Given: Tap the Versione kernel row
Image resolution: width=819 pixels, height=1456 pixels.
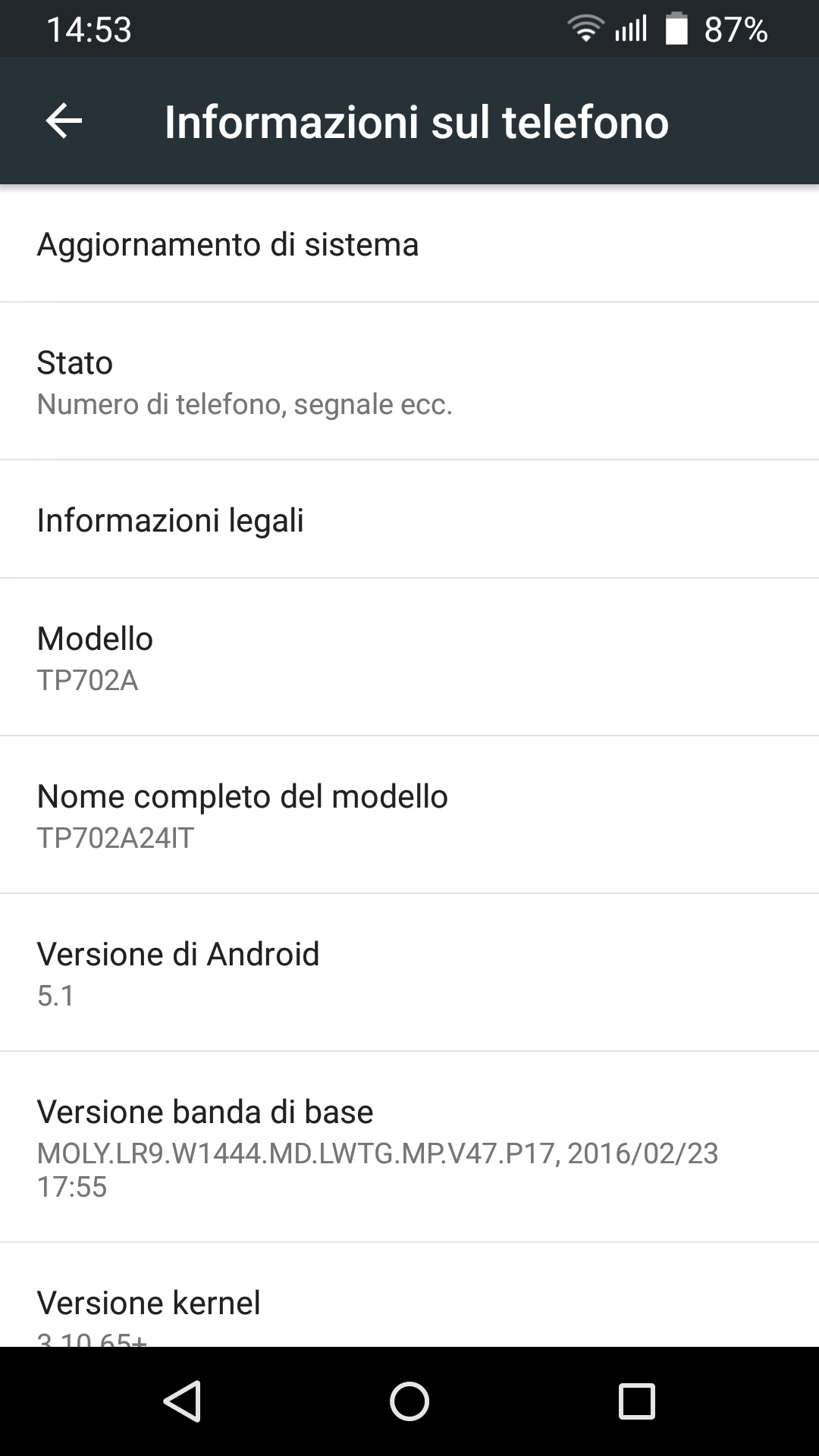Looking at the screenshot, I should click(x=409, y=1295).
